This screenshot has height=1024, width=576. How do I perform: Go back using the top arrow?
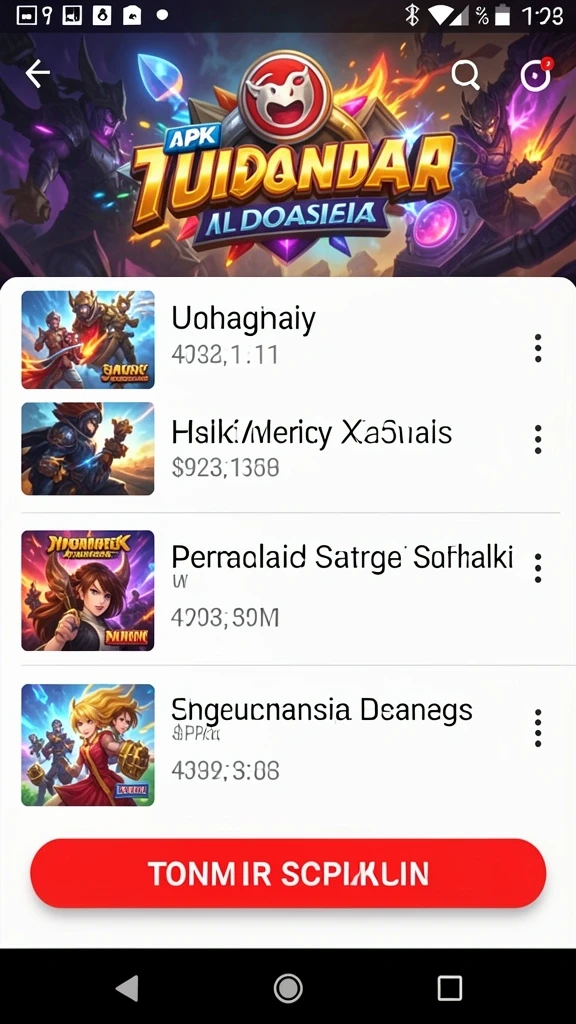[x=38, y=74]
